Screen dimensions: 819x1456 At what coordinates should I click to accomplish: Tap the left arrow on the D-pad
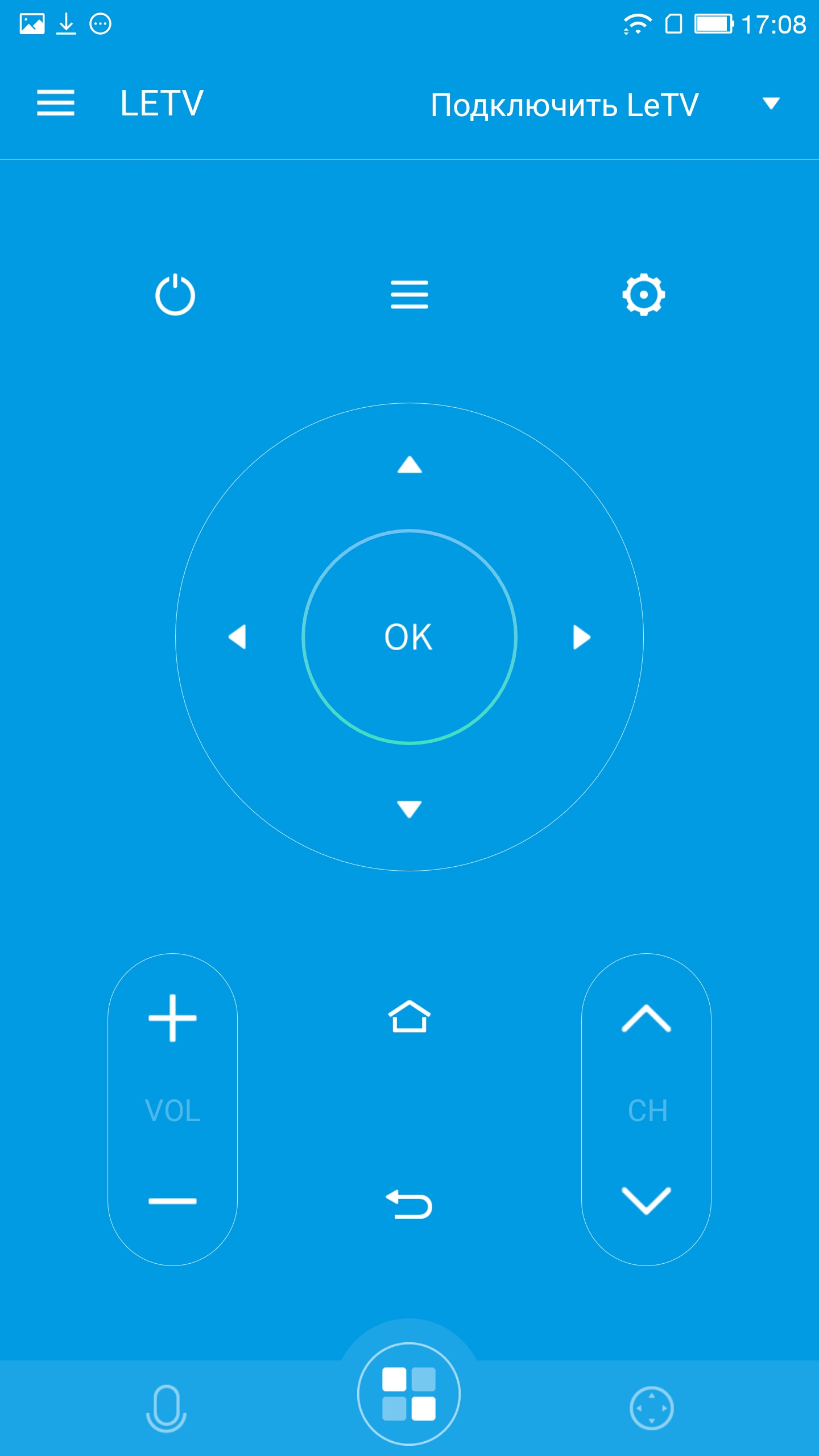click(x=238, y=637)
